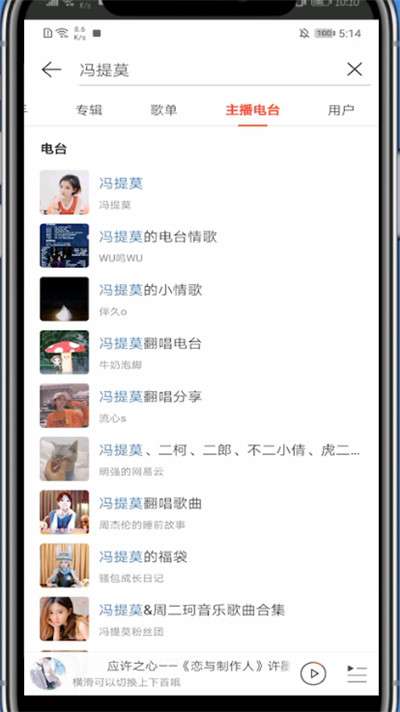Open 冯提莫的小情歌 station
The height and width of the screenshot is (712, 400).
201,299
